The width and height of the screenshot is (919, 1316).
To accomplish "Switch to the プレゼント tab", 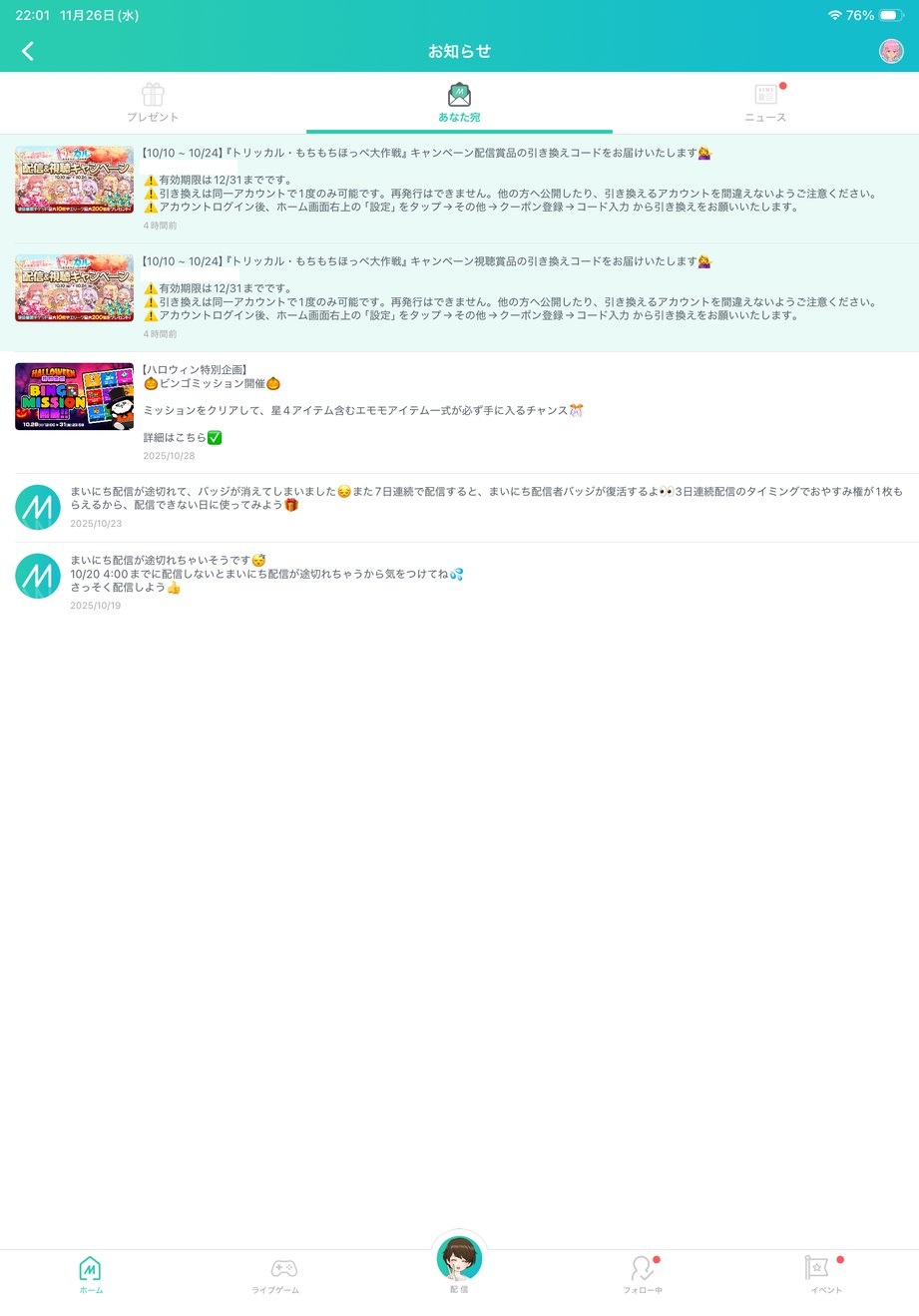I will tap(153, 103).
